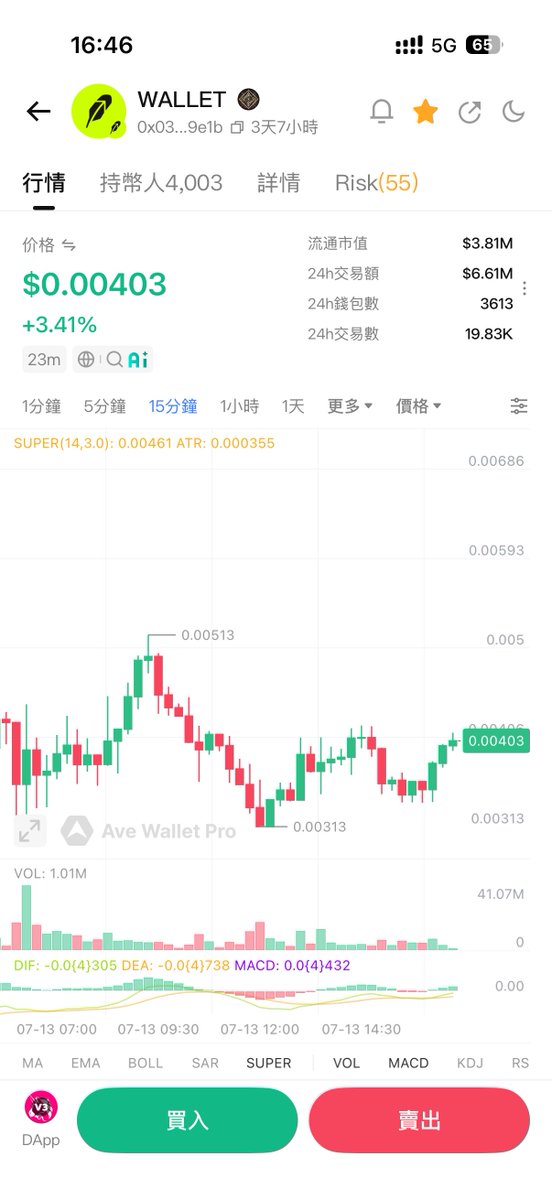Select the BOLL indicator
The image size is (552, 1200).
pos(145,1063)
